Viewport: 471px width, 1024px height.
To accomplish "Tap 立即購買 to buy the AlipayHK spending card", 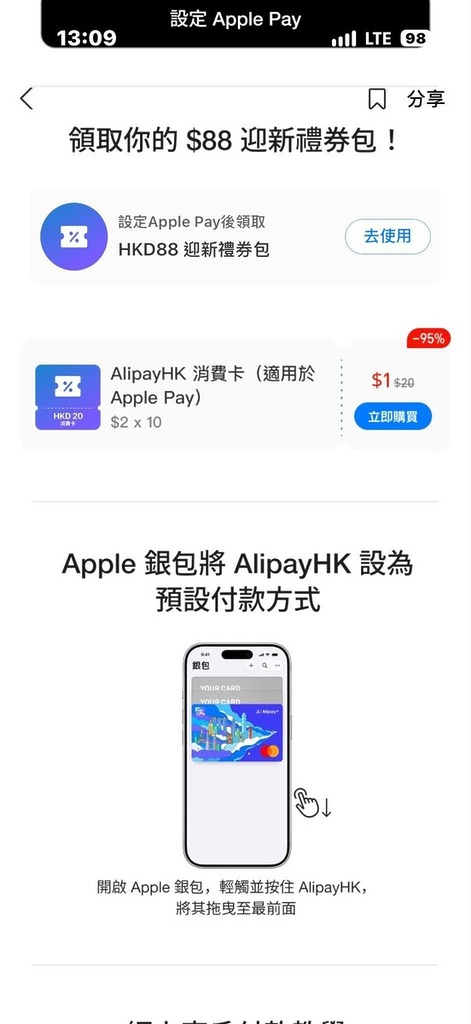I will 393,417.
